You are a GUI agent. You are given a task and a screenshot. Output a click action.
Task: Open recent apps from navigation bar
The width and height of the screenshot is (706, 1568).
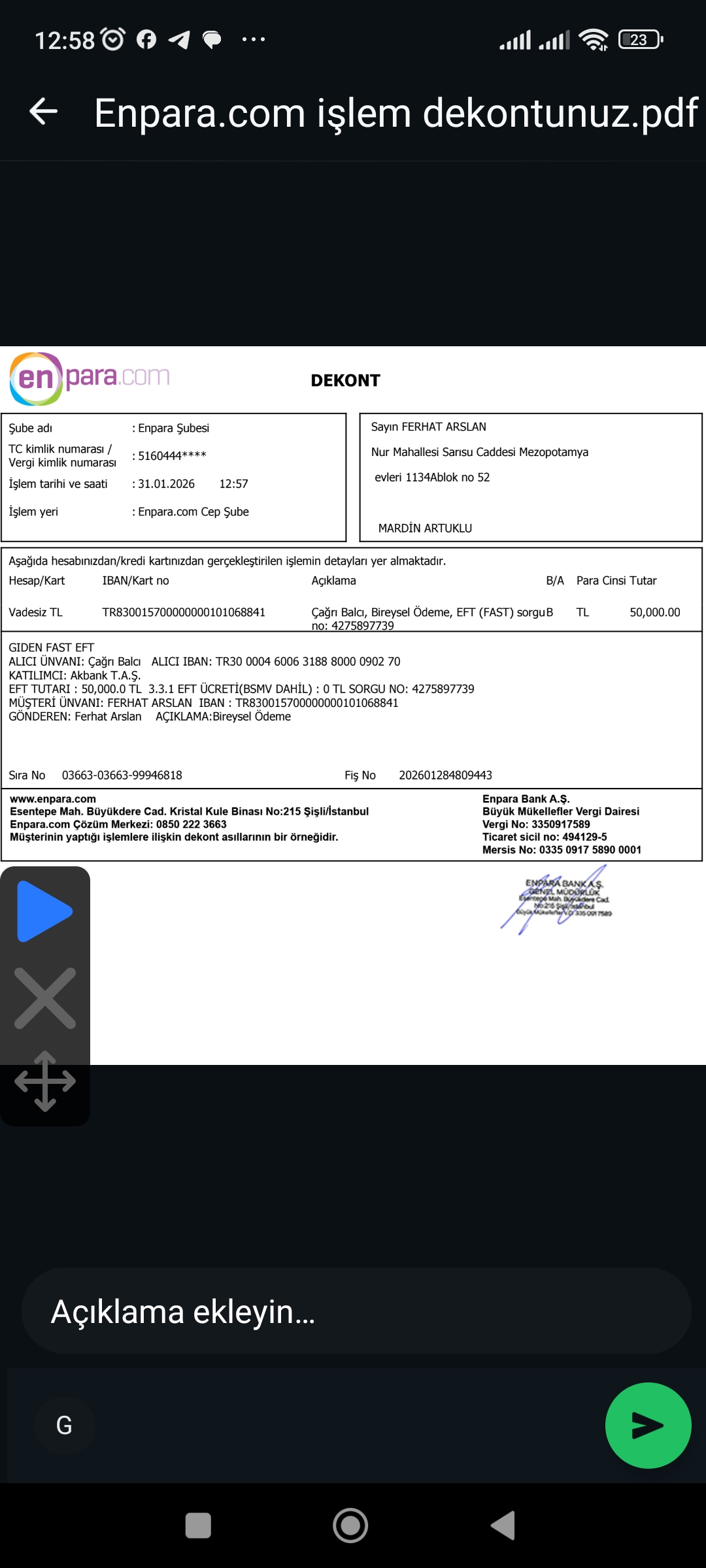click(198, 1526)
